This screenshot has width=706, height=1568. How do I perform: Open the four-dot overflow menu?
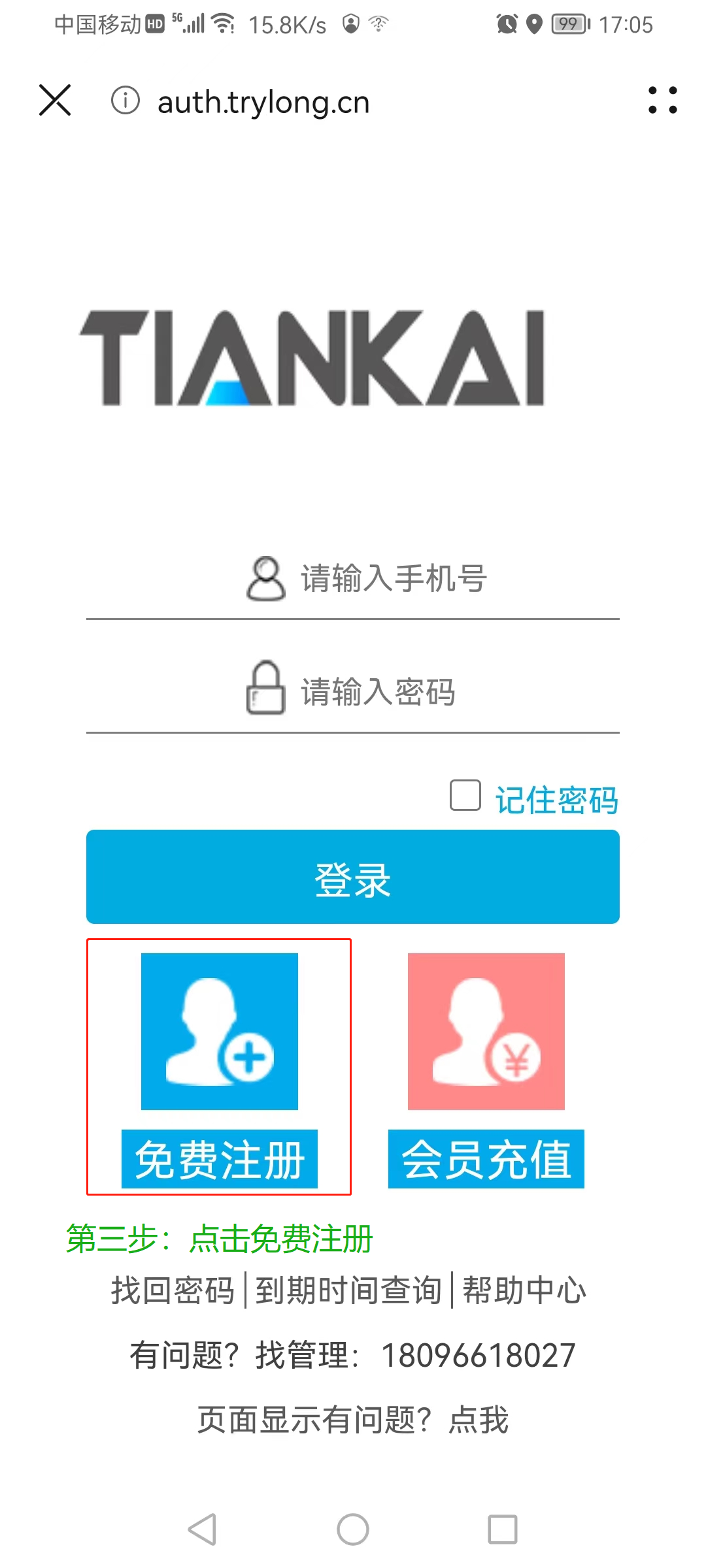[662, 101]
